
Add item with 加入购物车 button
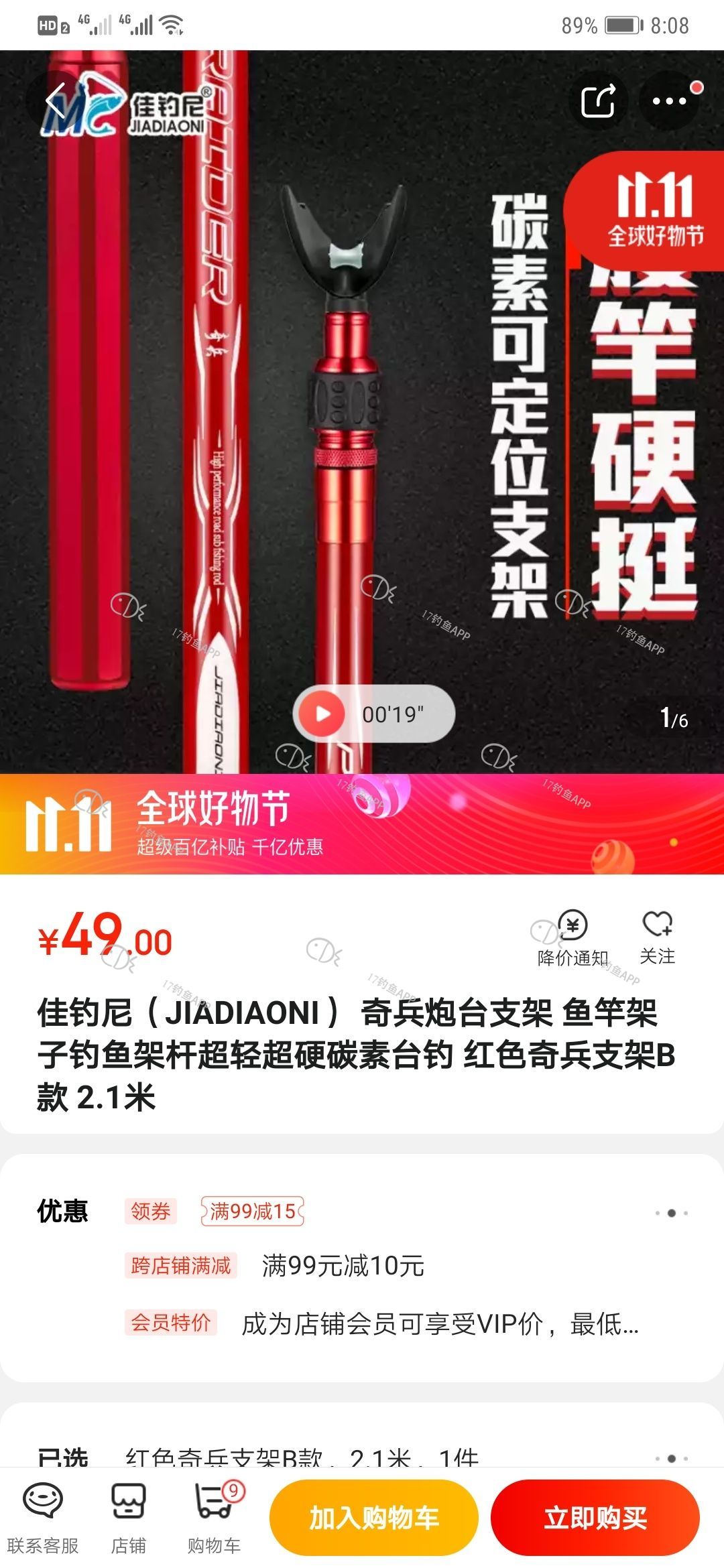click(374, 1518)
